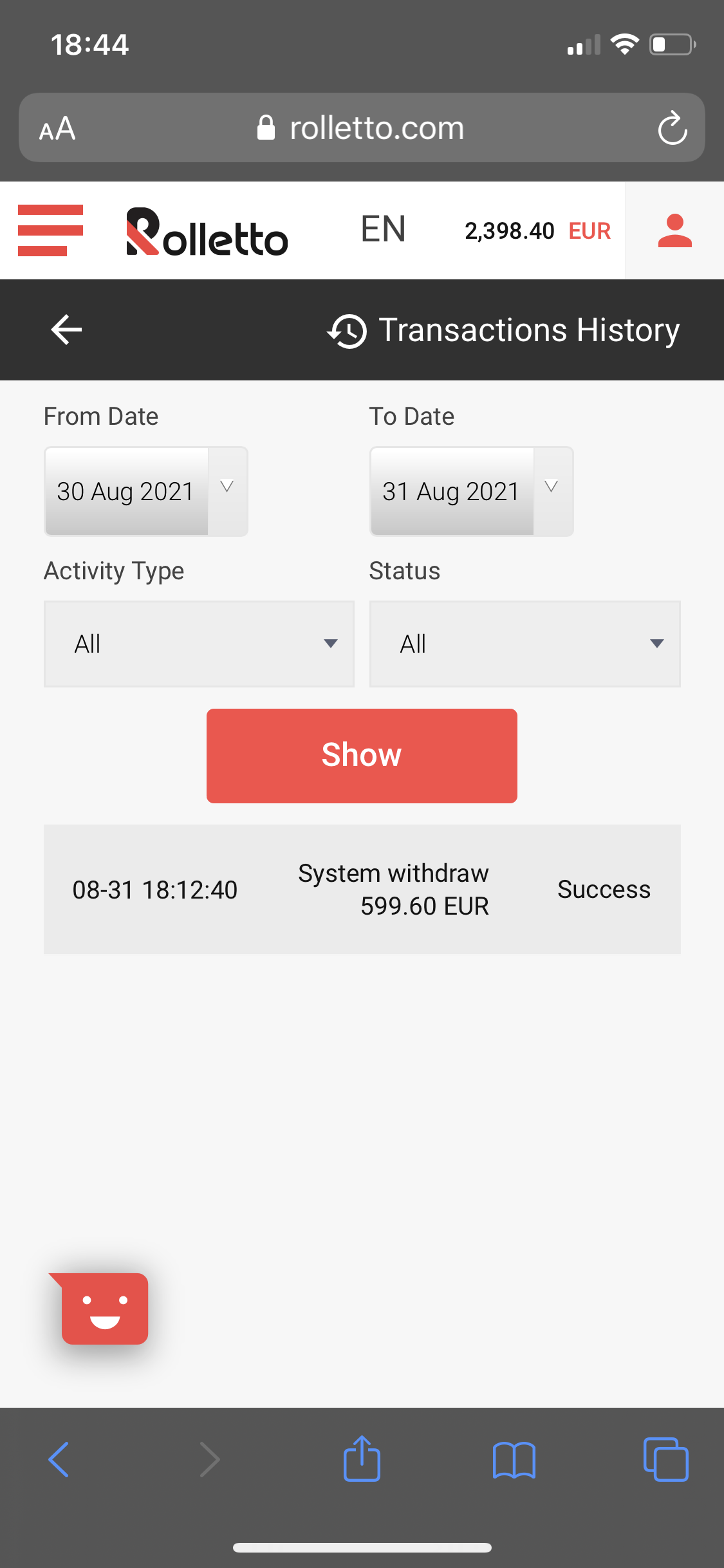Reload the rolletto.com page
The width and height of the screenshot is (724, 1568).
pyautogui.click(x=673, y=128)
